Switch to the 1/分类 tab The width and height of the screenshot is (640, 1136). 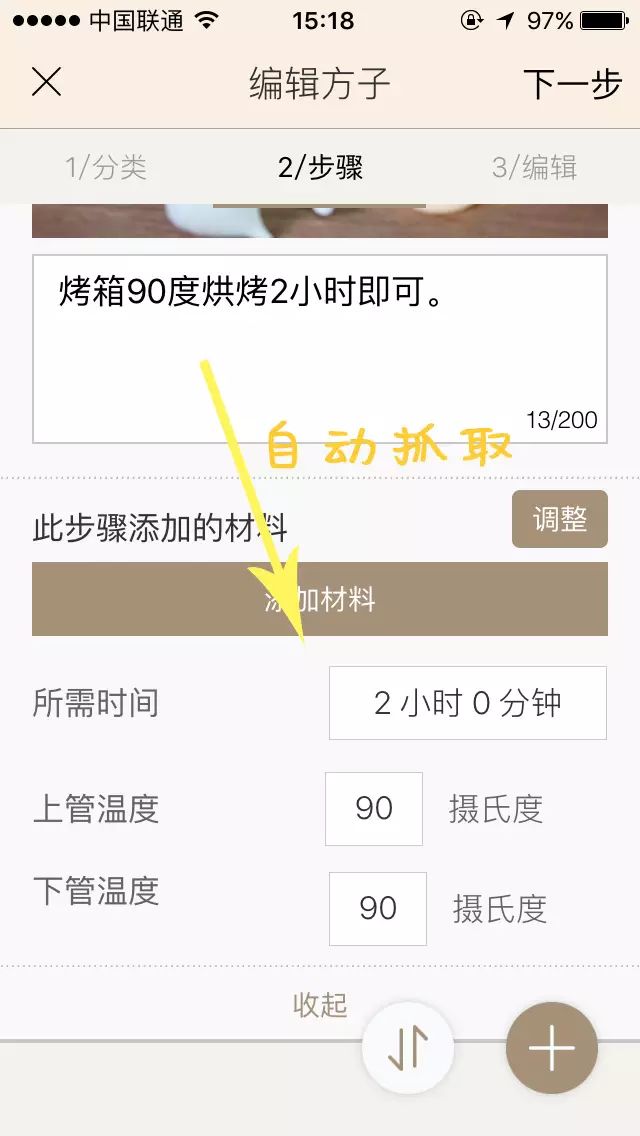point(106,167)
